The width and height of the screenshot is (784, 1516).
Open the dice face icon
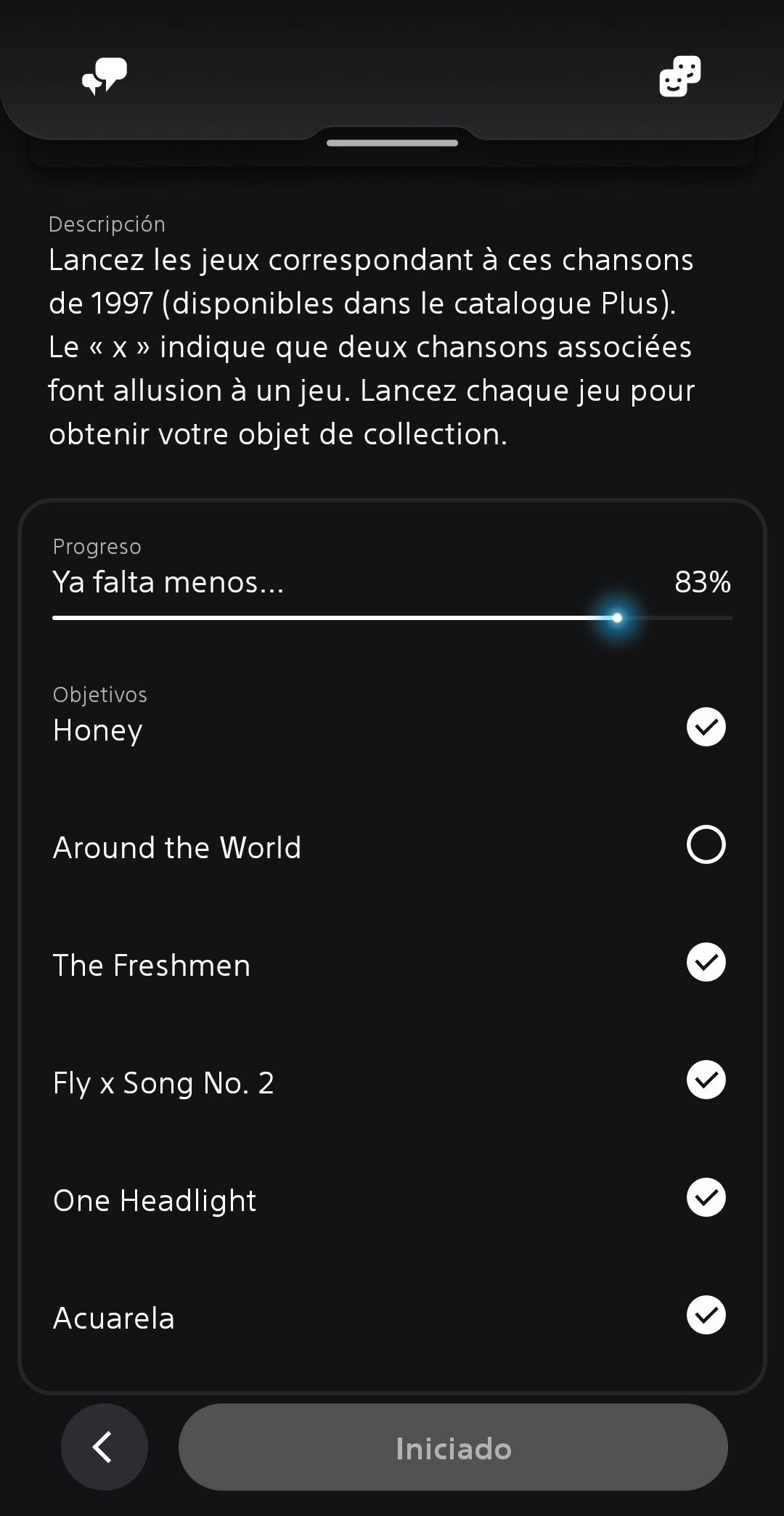(x=680, y=76)
